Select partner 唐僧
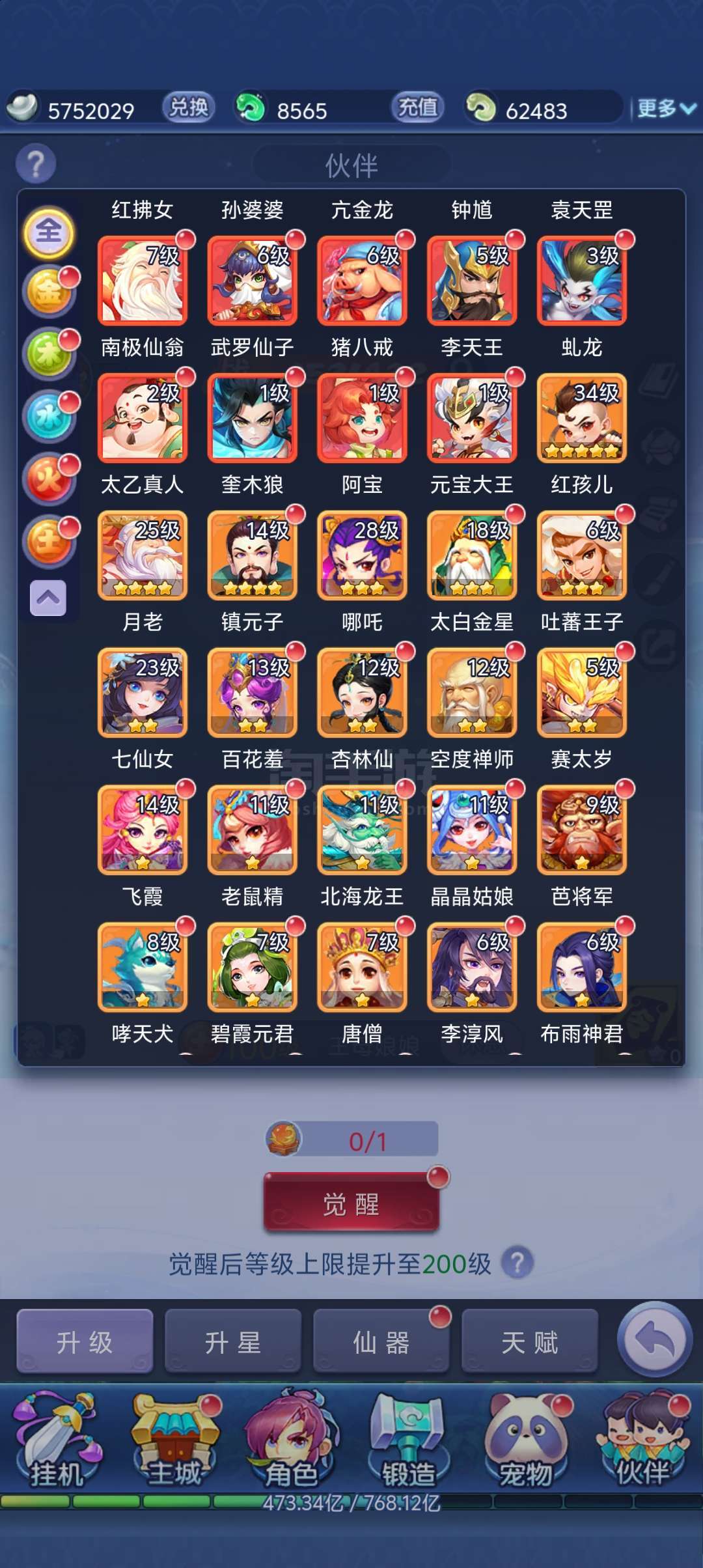Image resolution: width=703 pixels, height=1568 pixels. click(362, 968)
